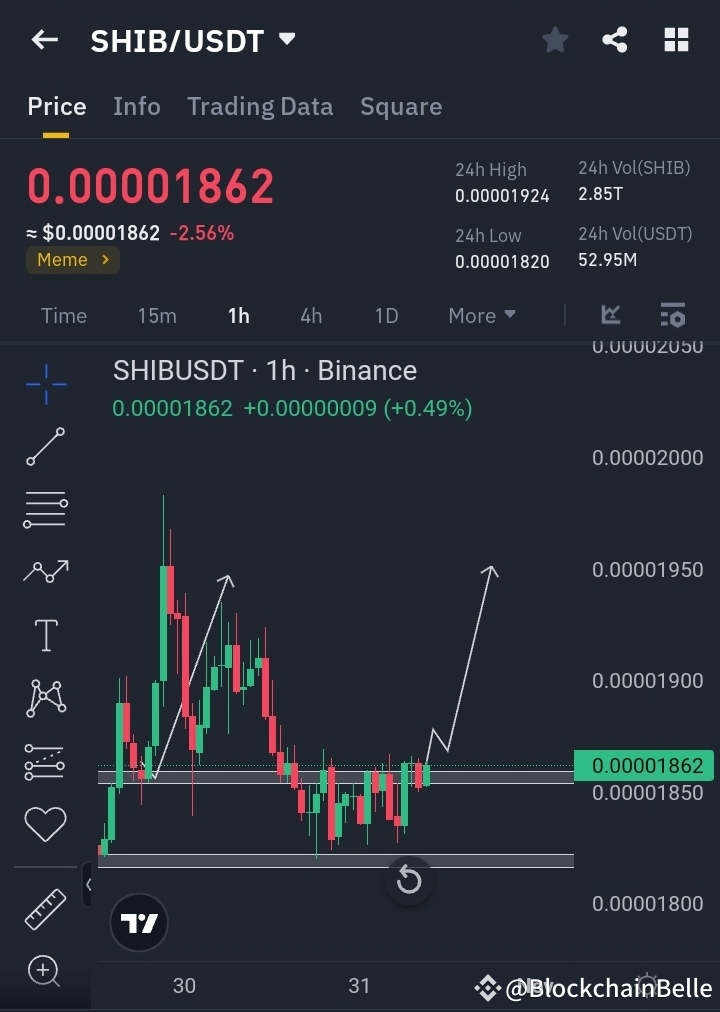The height and width of the screenshot is (1012, 720).
Task: Select the 4h timeframe
Action: [x=311, y=315]
